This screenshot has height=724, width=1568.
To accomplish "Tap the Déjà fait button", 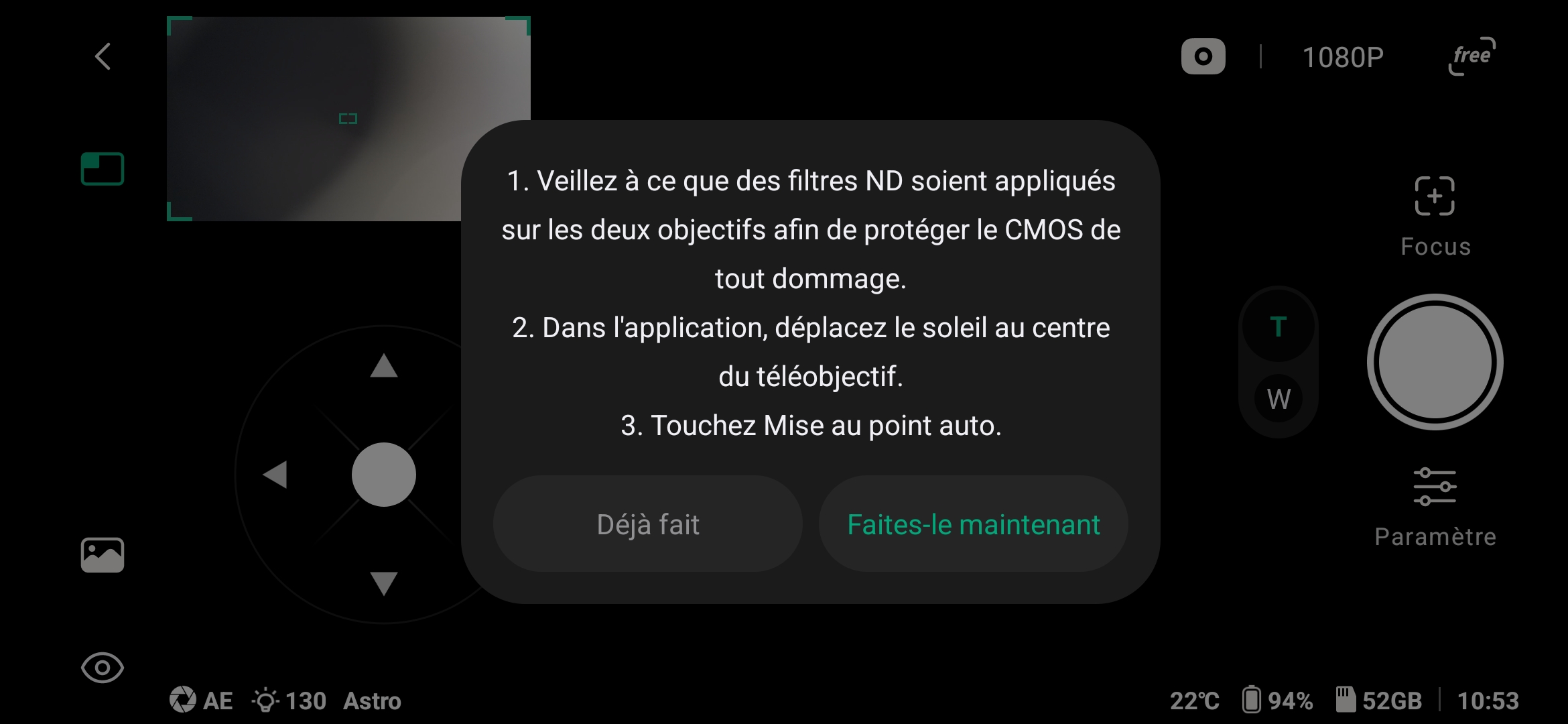I will (647, 524).
